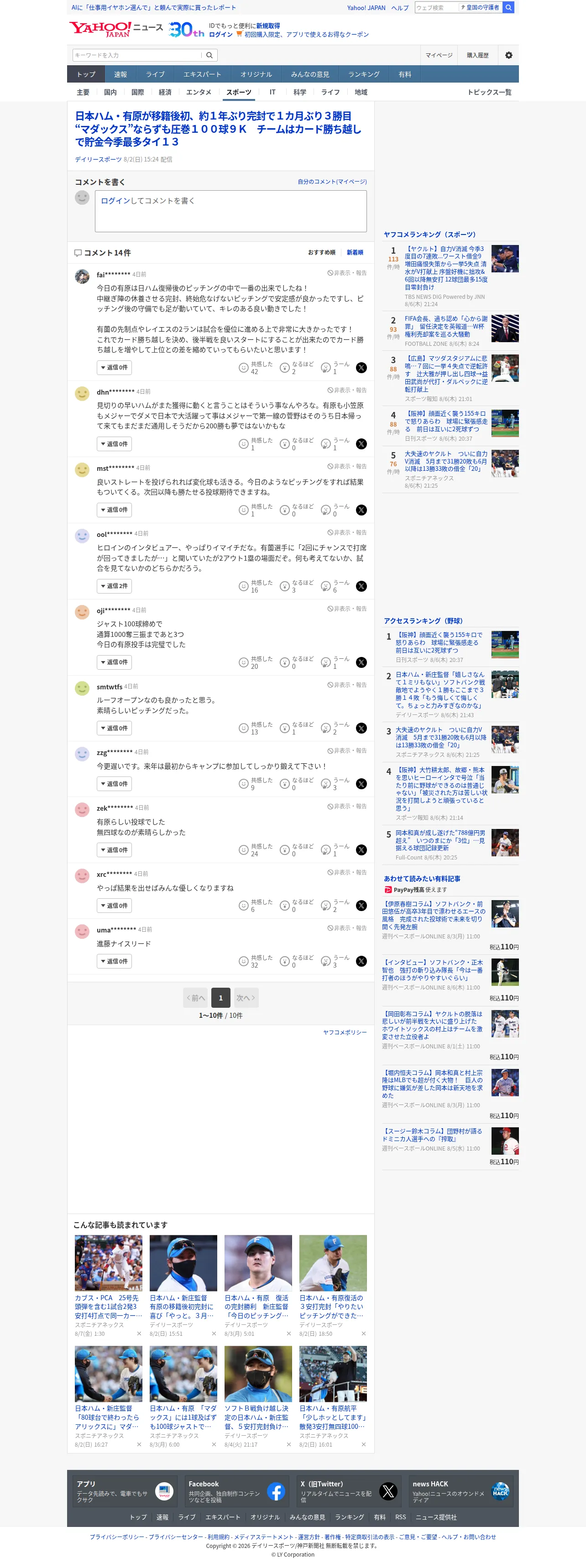Image resolution: width=586 pixels, height=1568 pixels.
Task: Tap the comment box to log in and write
Action: coord(231,211)
